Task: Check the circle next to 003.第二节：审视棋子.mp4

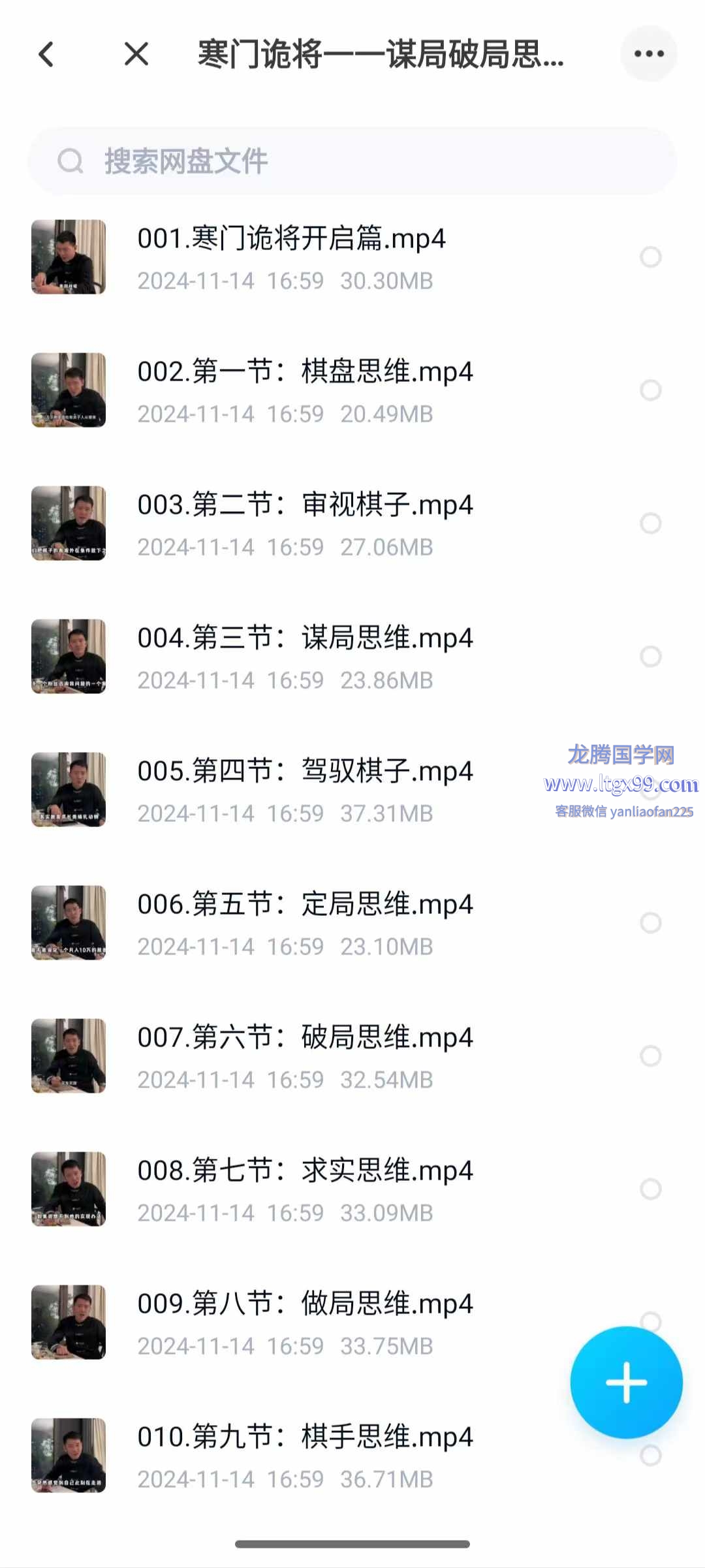Action: (x=651, y=524)
